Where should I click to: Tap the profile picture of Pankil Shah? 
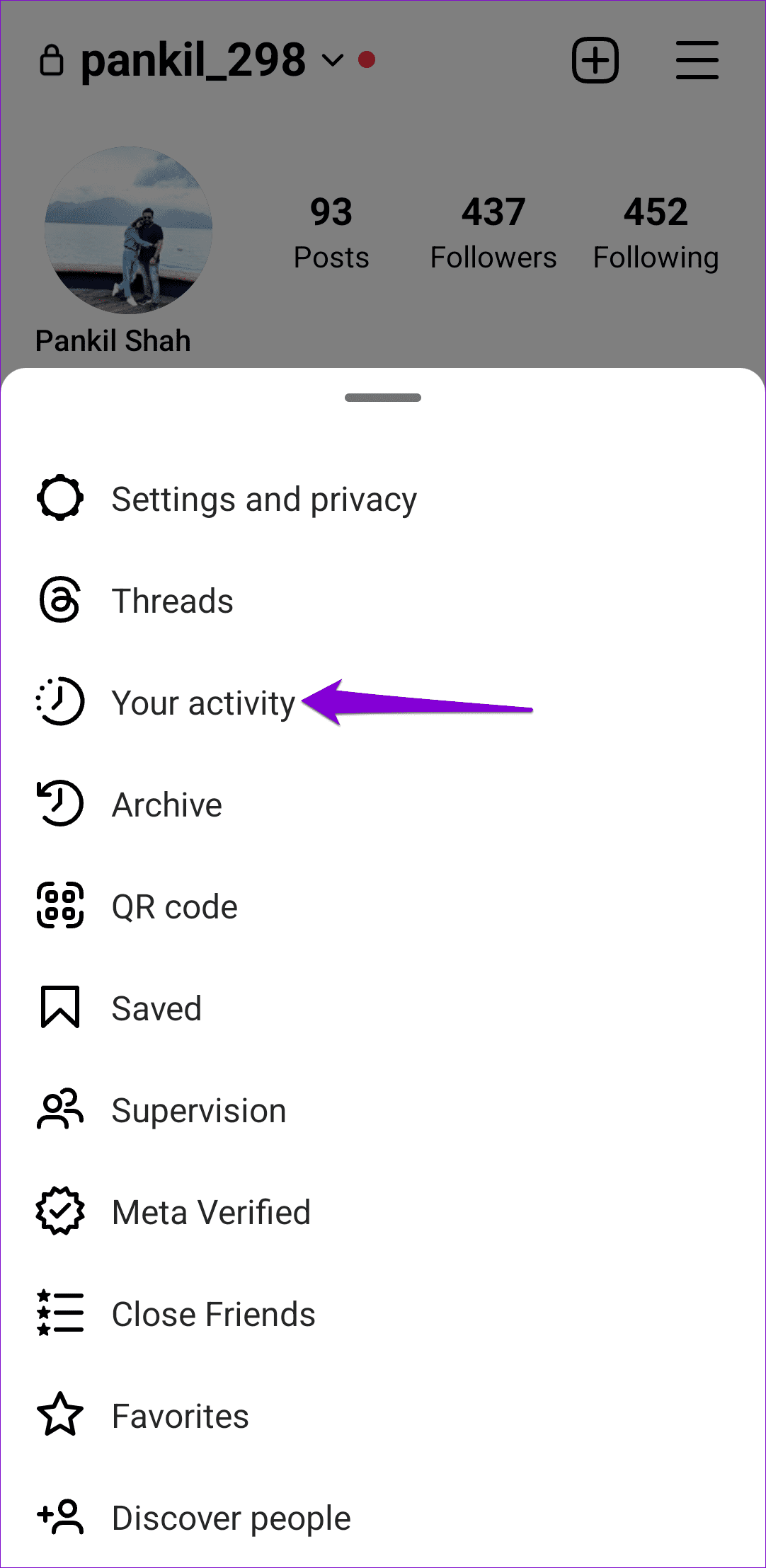coord(131,229)
